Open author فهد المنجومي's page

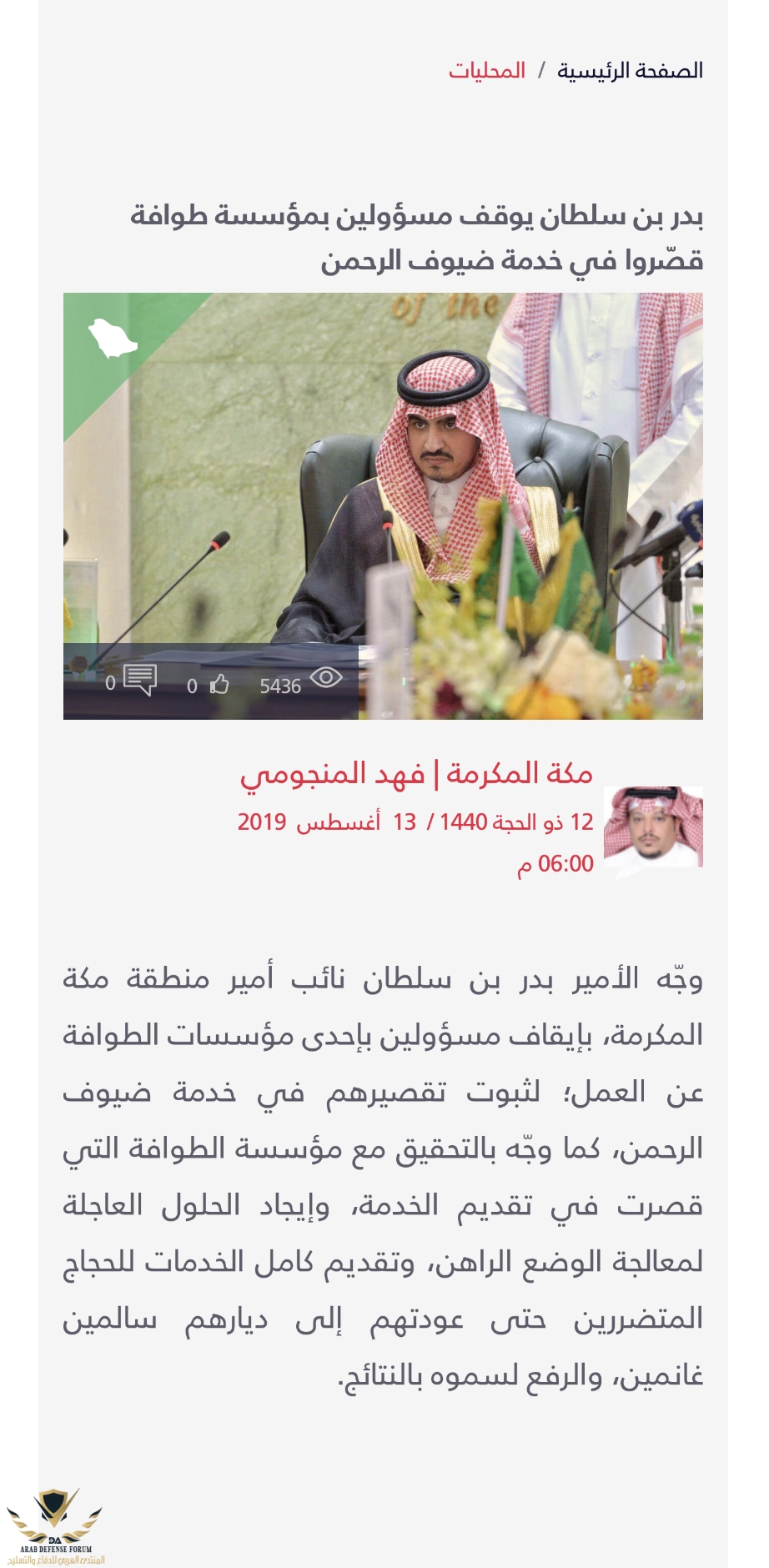tap(332, 774)
